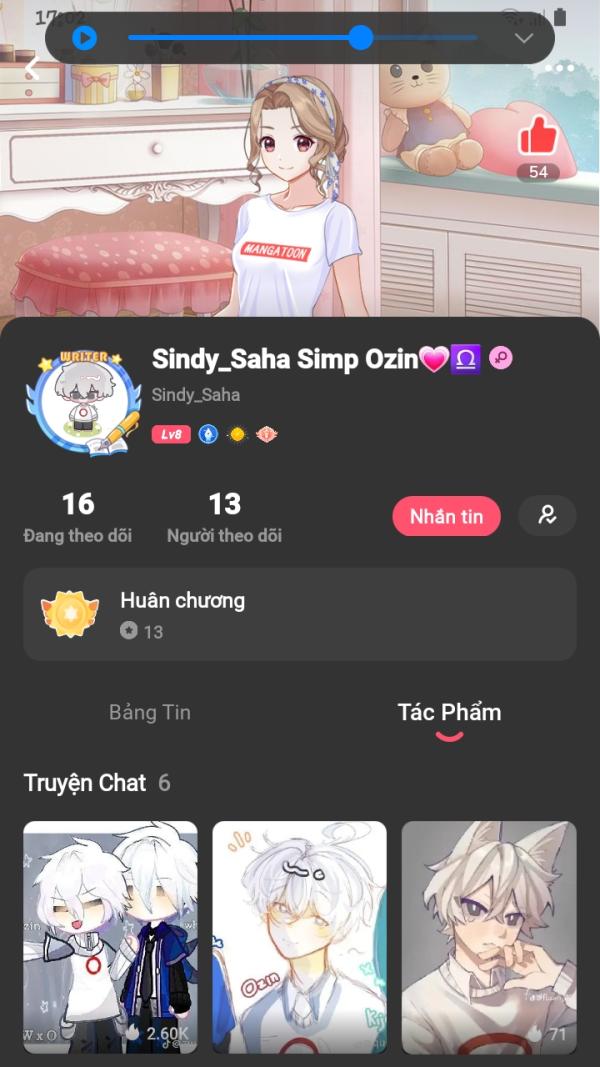This screenshot has height=1067, width=600.
Task: View the 16 Đang theo dõi list
Action: coord(78,517)
